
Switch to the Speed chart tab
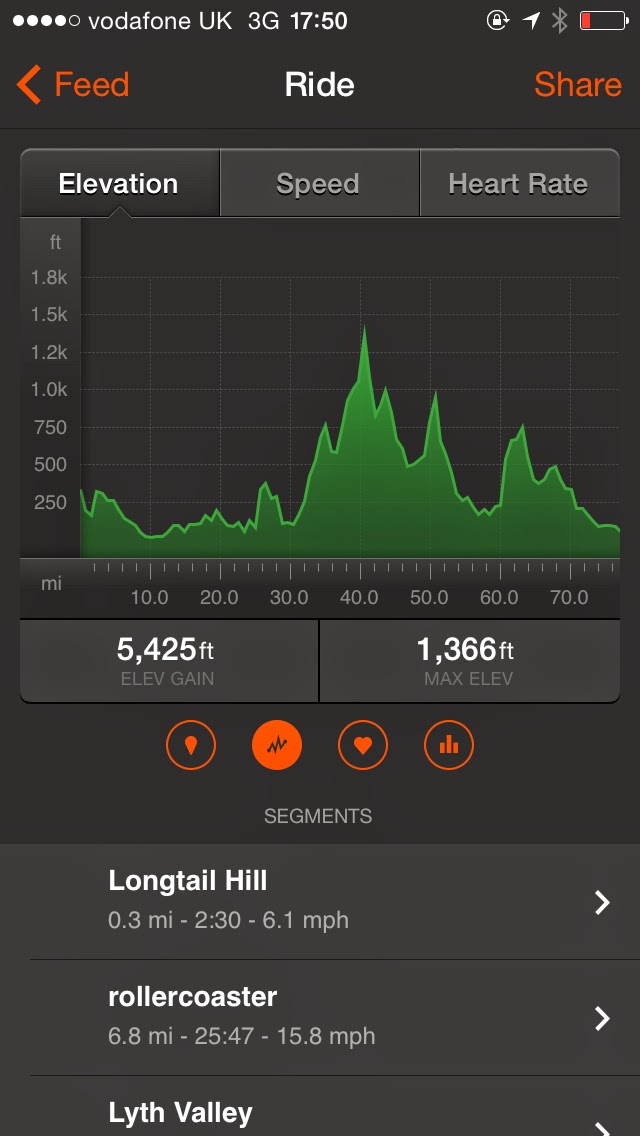point(318,184)
